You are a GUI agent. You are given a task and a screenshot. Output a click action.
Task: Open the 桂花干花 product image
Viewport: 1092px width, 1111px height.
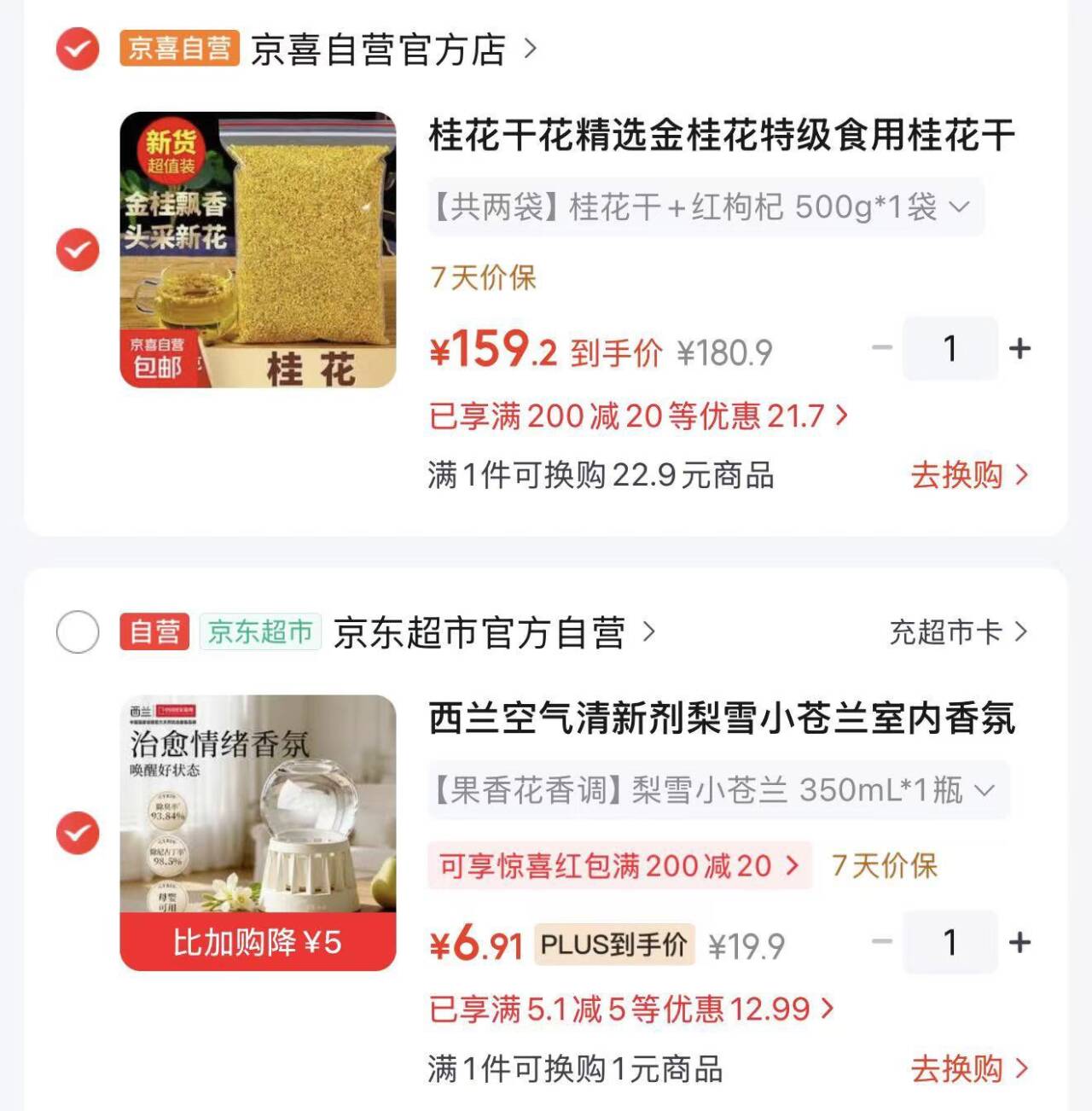coord(258,249)
